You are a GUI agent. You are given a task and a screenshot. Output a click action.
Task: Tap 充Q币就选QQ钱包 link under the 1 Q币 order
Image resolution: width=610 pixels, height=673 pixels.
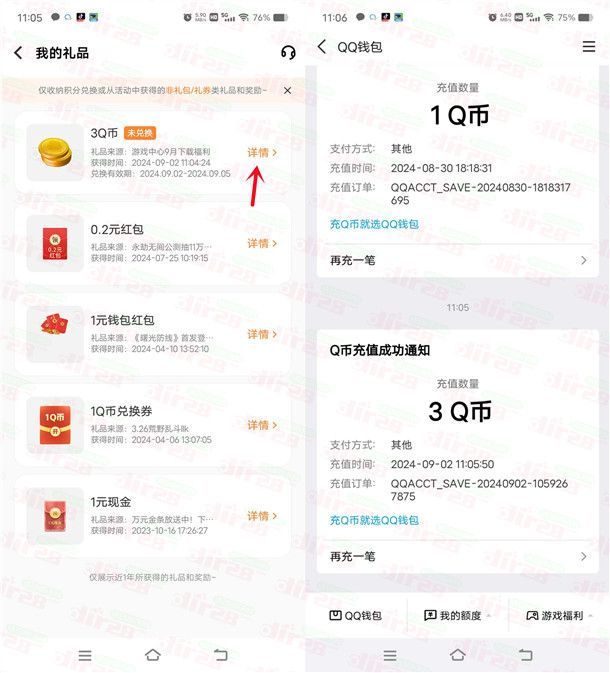click(374, 224)
